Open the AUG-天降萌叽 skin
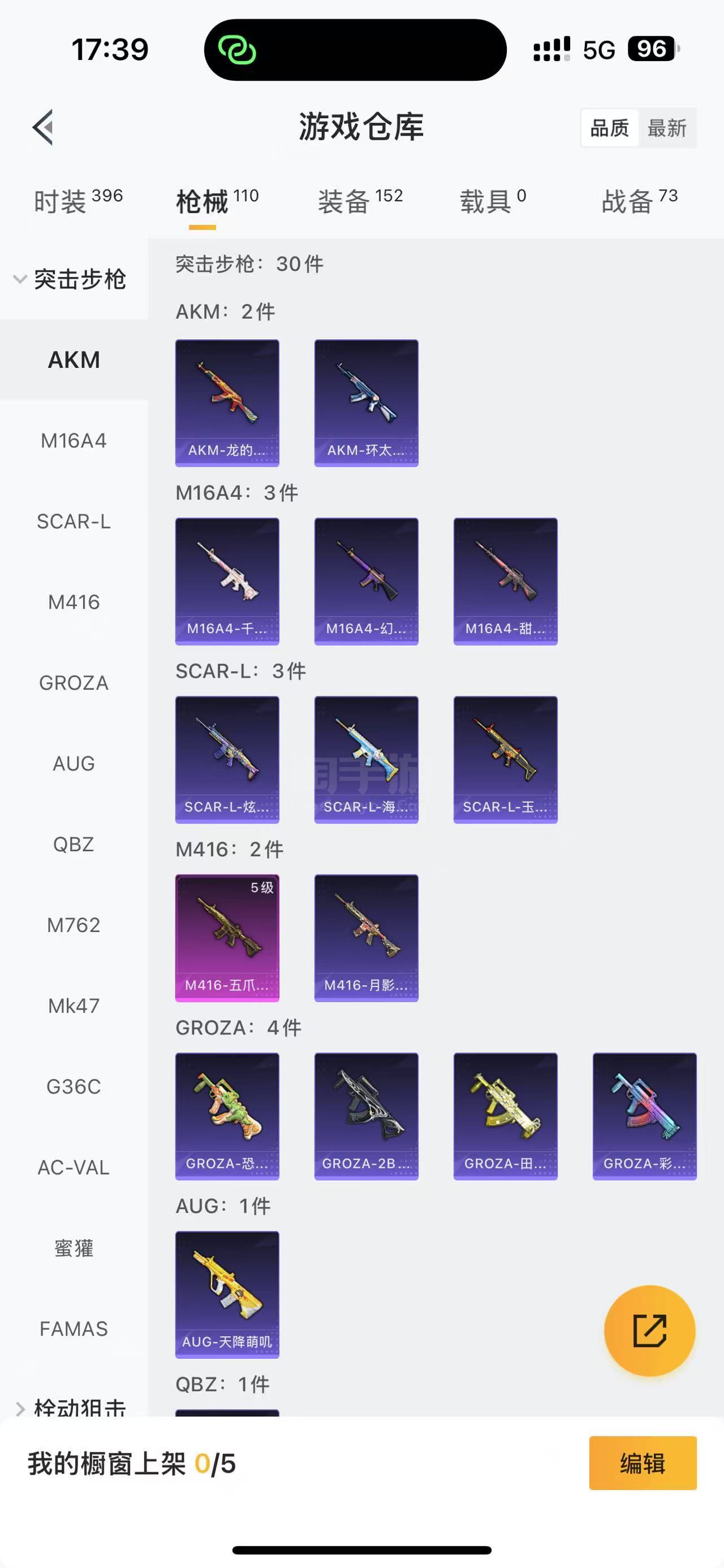This screenshot has width=724, height=1568. point(227,1294)
